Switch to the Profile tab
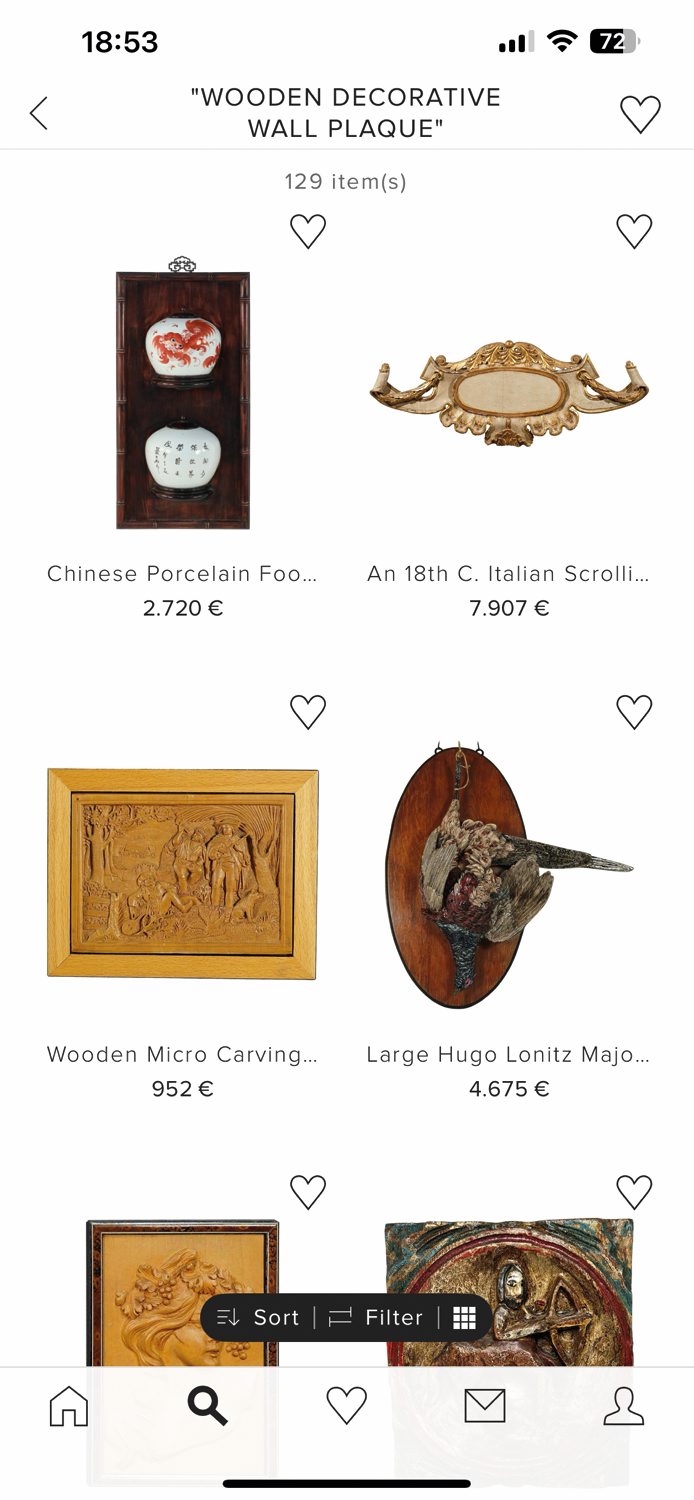This screenshot has width=694, height=1500. [623, 1406]
